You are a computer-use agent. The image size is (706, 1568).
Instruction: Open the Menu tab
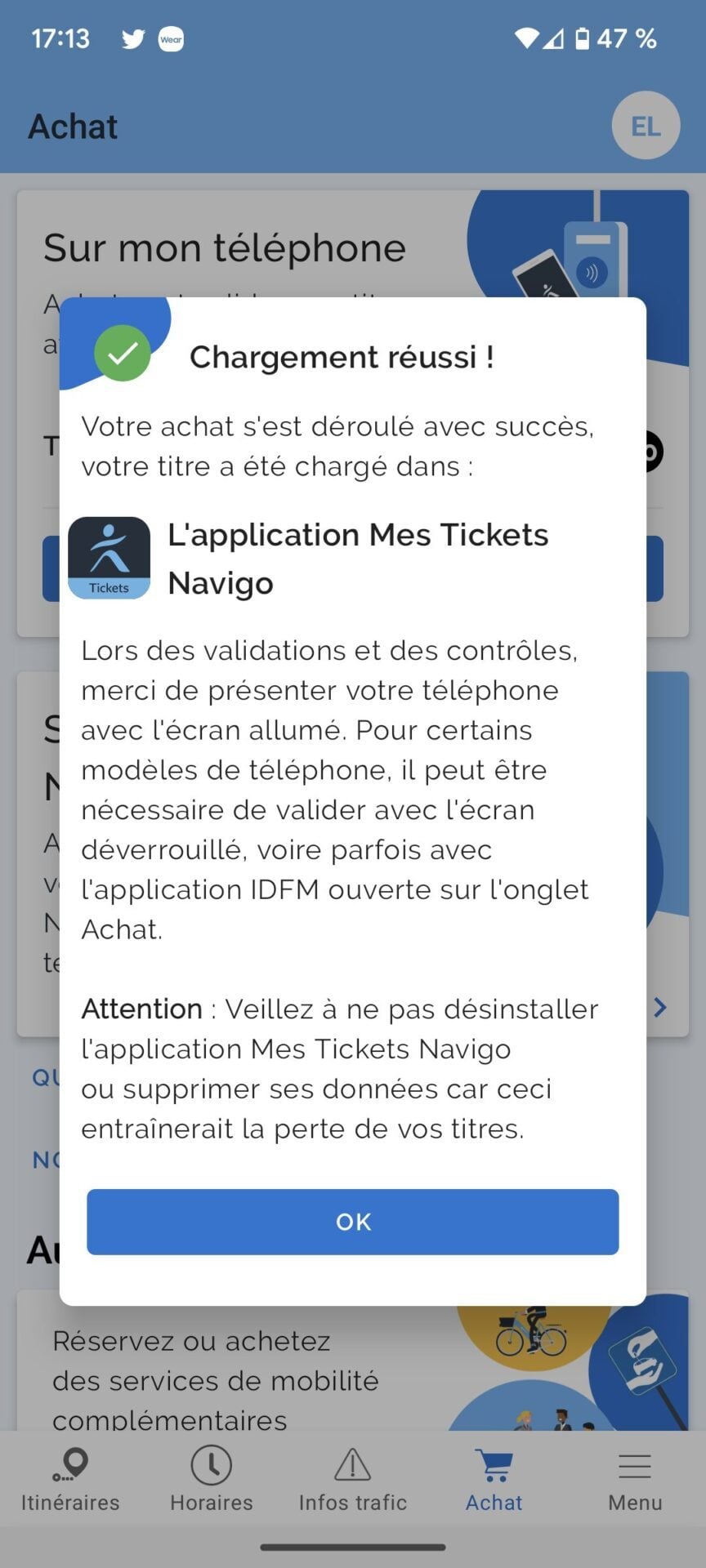[635, 1479]
